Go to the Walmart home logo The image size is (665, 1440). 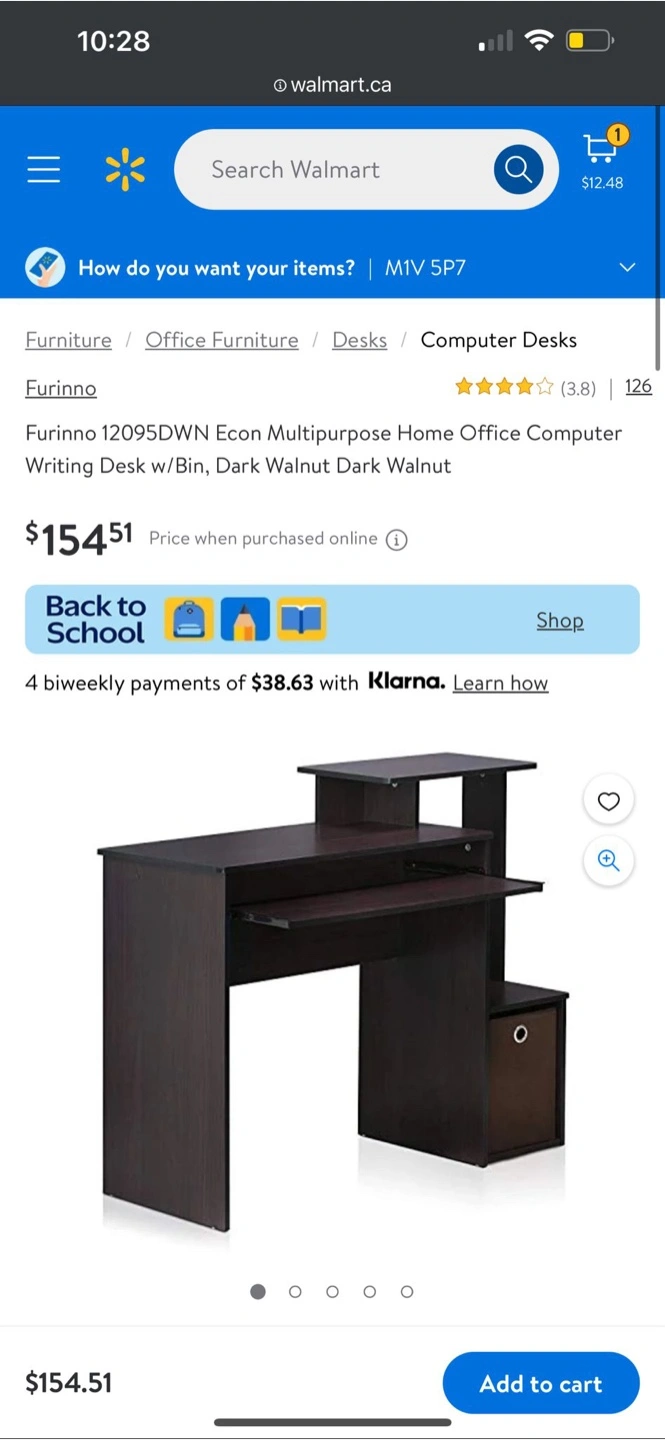click(125, 169)
